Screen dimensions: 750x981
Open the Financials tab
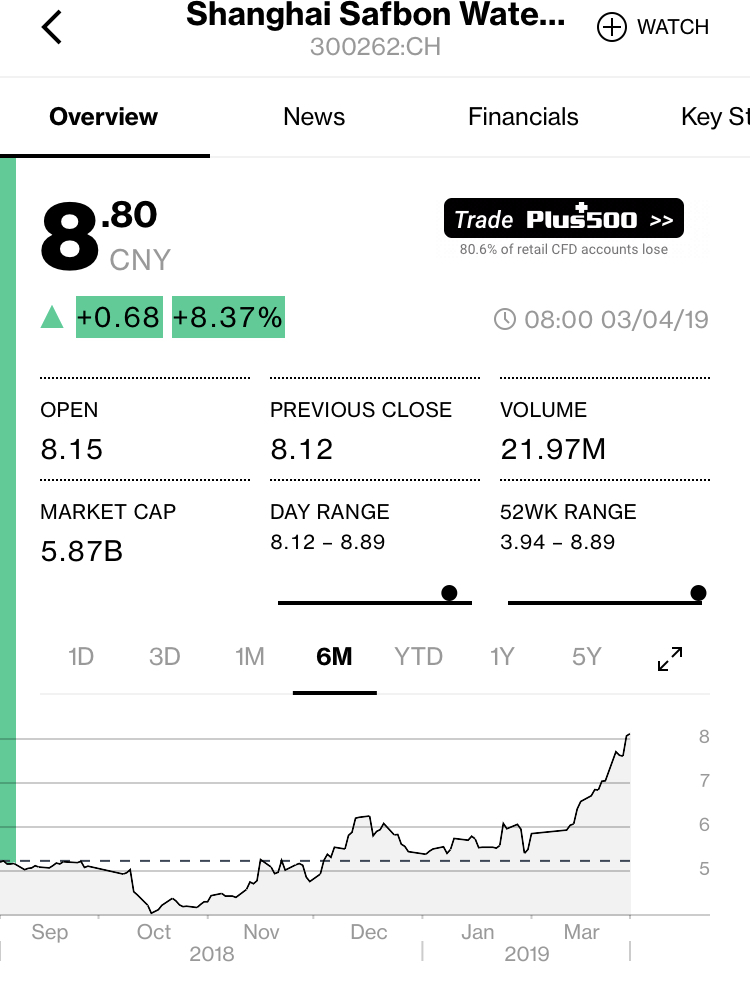click(x=523, y=117)
